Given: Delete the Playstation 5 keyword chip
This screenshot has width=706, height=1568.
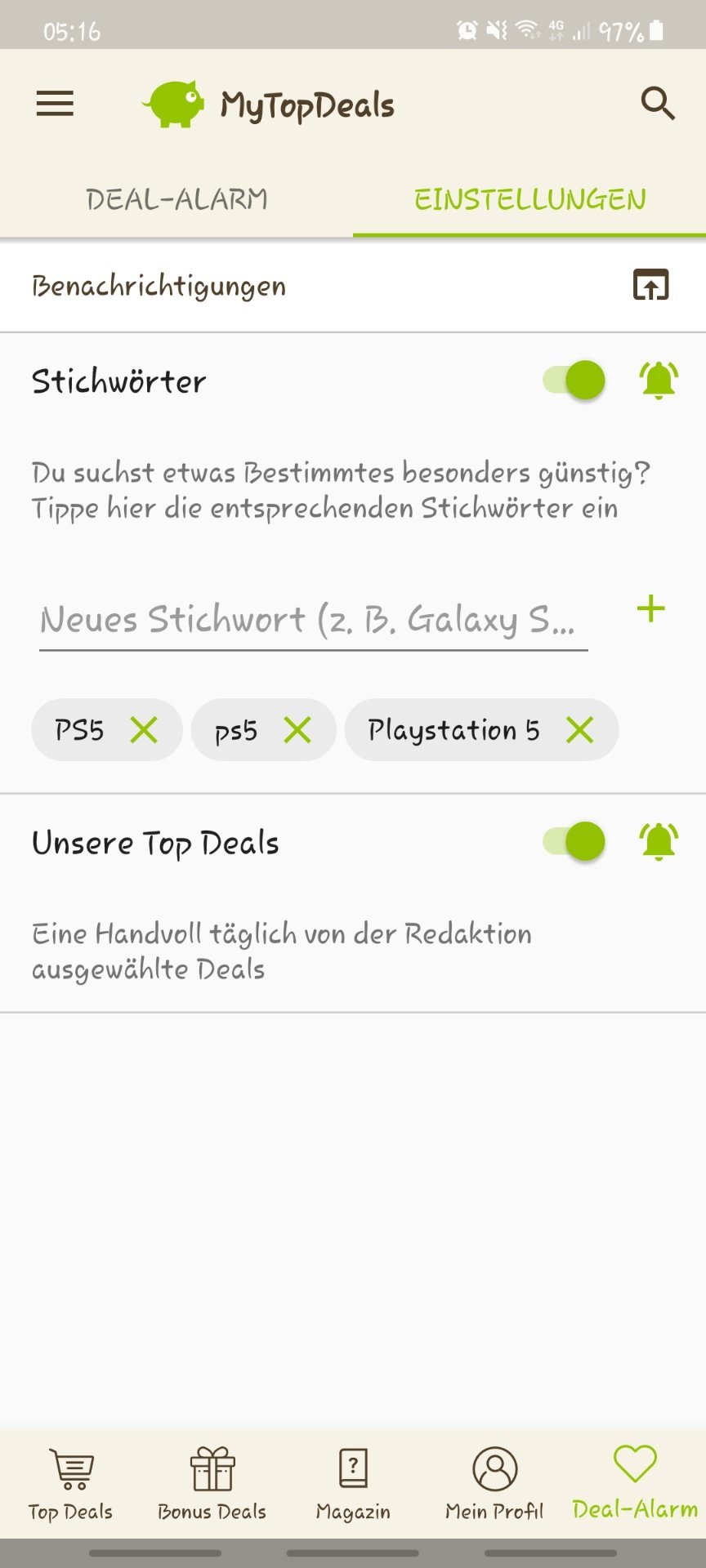Looking at the screenshot, I should [x=579, y=730].
